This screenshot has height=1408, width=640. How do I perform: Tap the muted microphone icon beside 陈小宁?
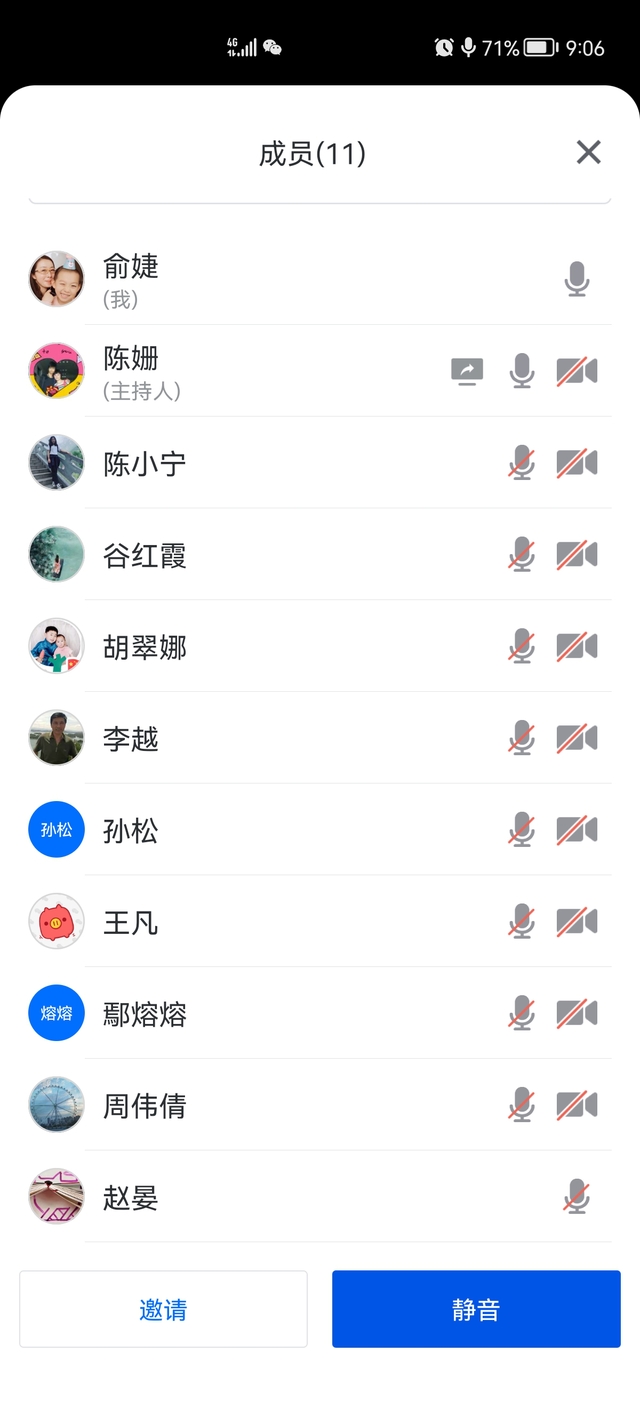pyautogui.click(x=521, y=464)
